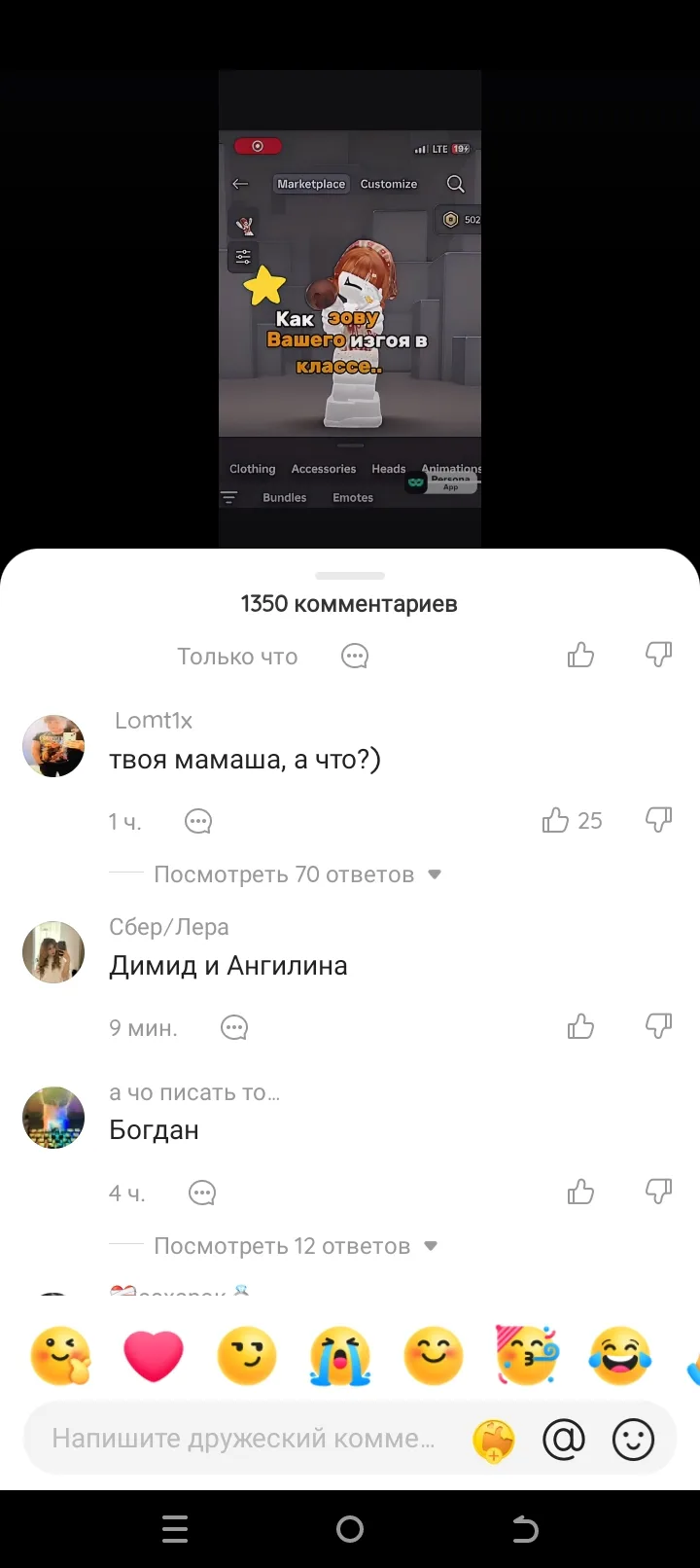Like the Богдан comment
This screenshot has width=700, height=1568.
580,1192
